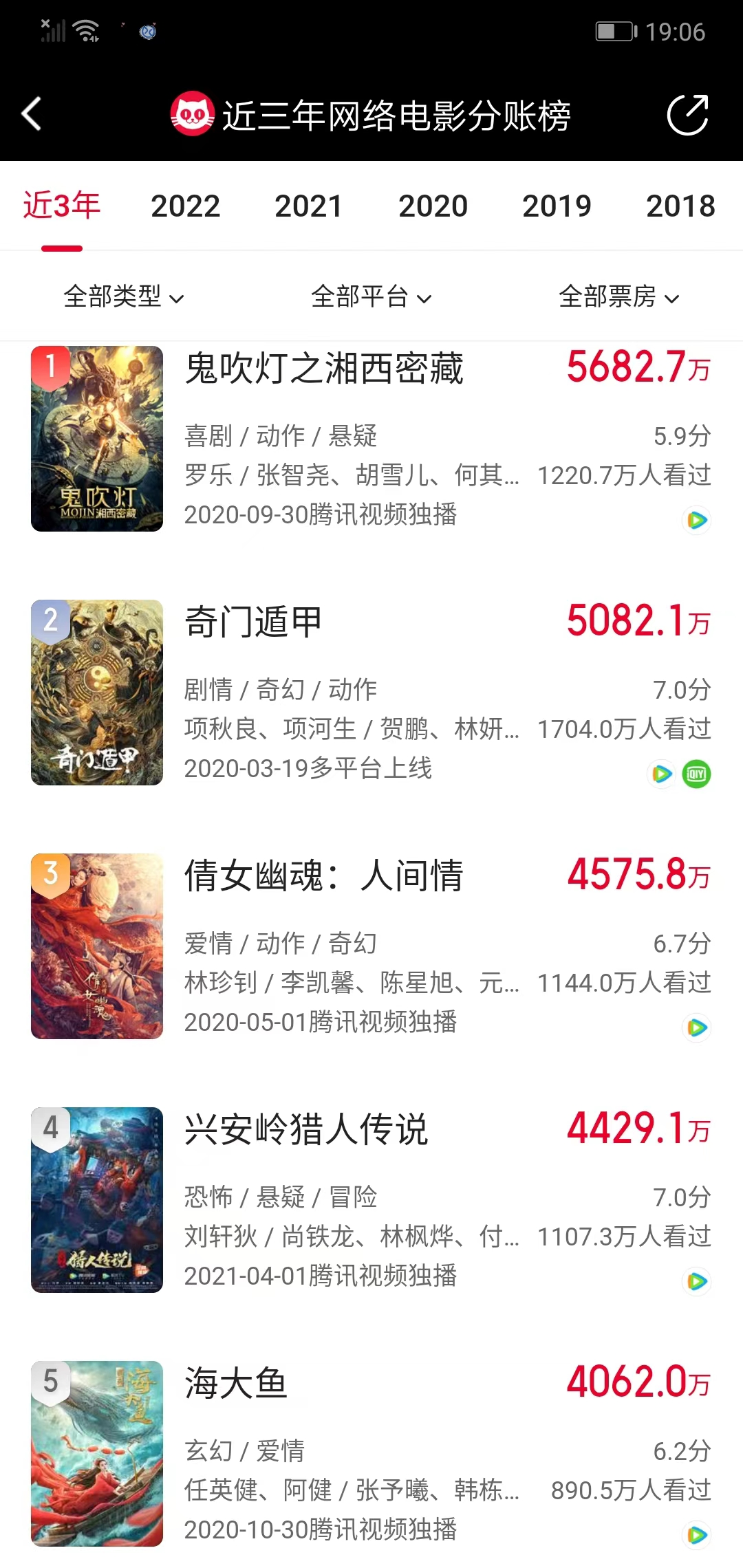View the movie 倩女幽魂：人间情
The width and height of the screenshot is (743, 1568).
pos(323,876)
